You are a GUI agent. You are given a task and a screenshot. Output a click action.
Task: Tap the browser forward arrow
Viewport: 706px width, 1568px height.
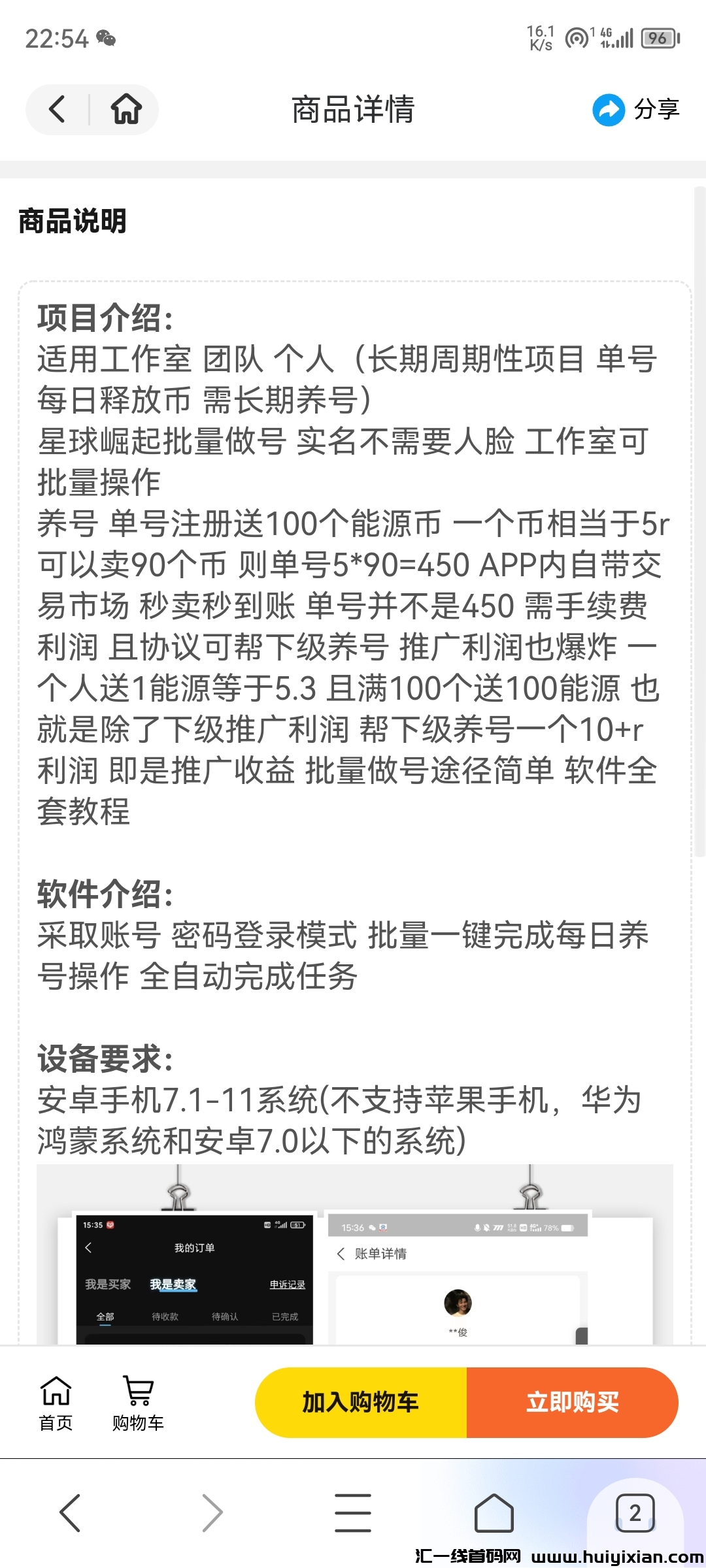point(212,1512)
